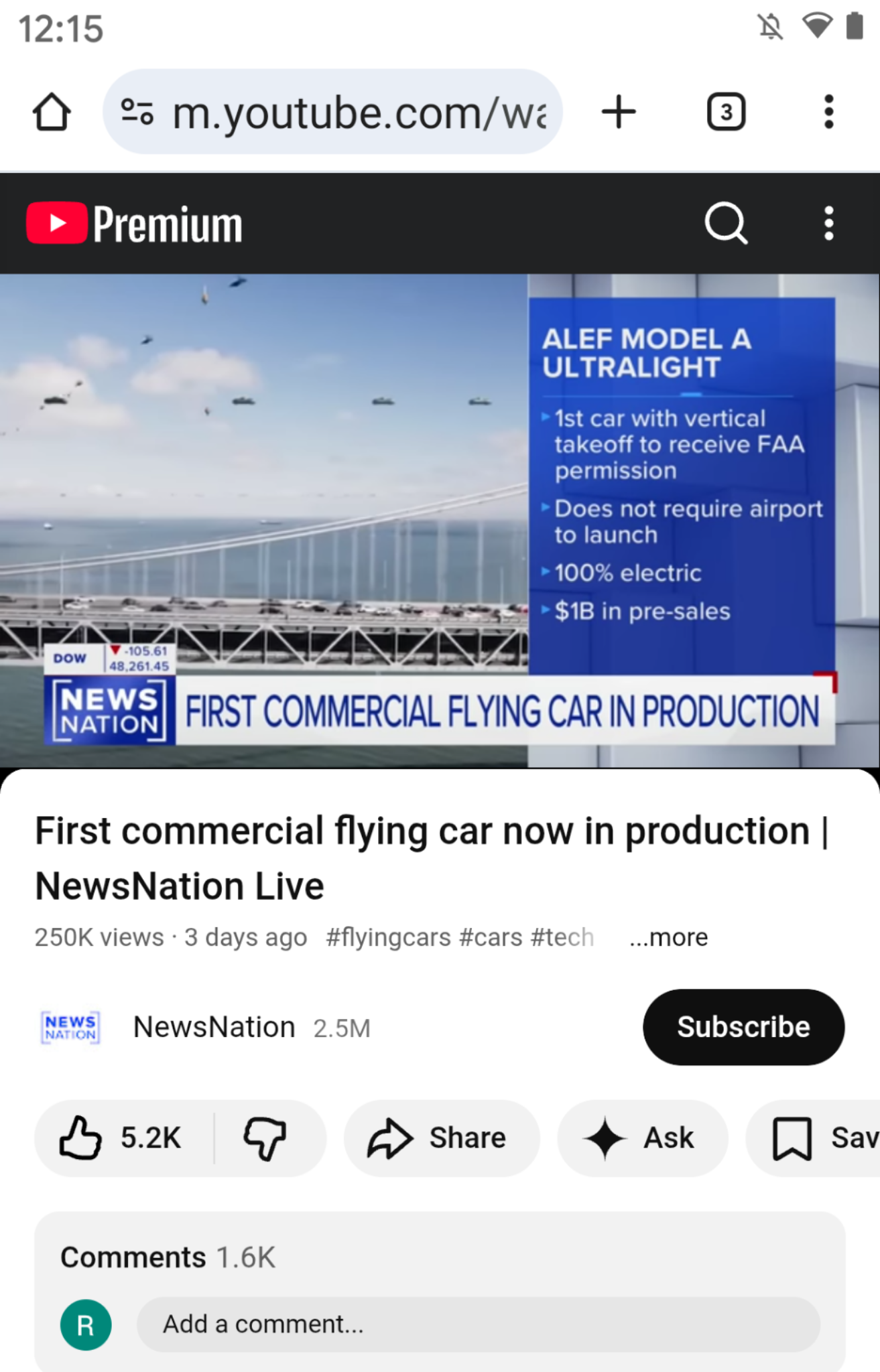
Task: Share this video
Action: (x=440, y=1138)
